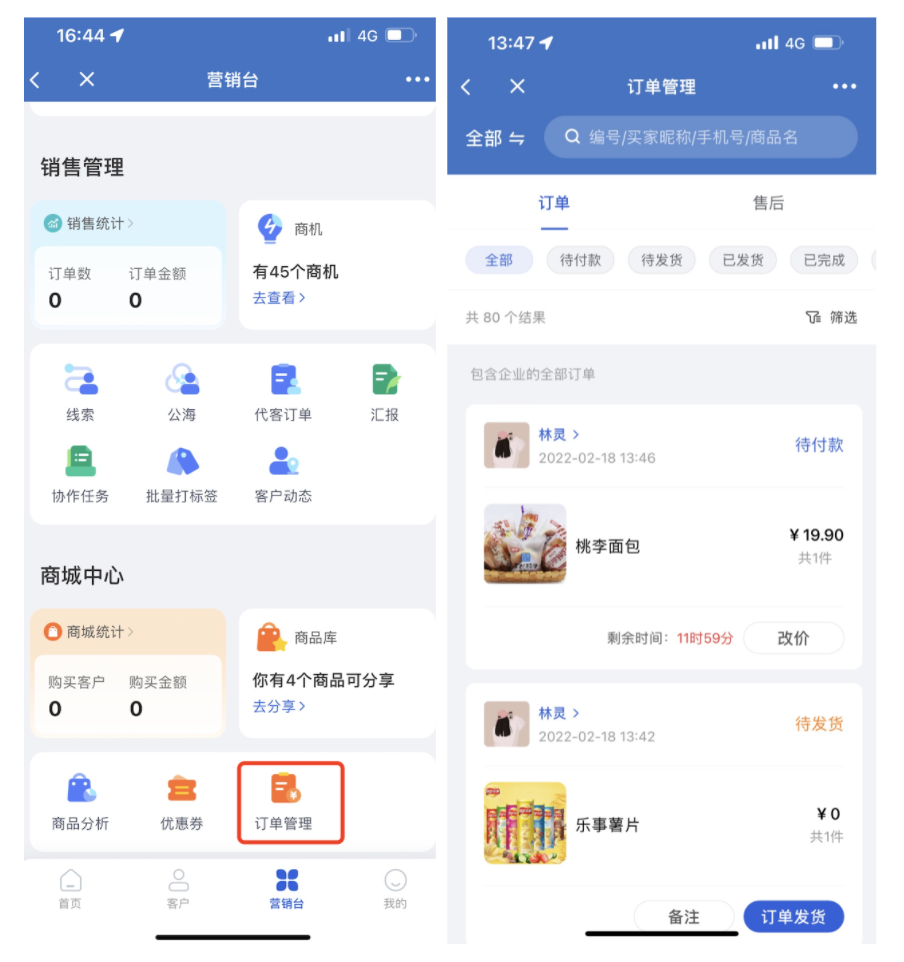
Task: Open the 线索 shortcut
Action: click(x=81, y=393)
